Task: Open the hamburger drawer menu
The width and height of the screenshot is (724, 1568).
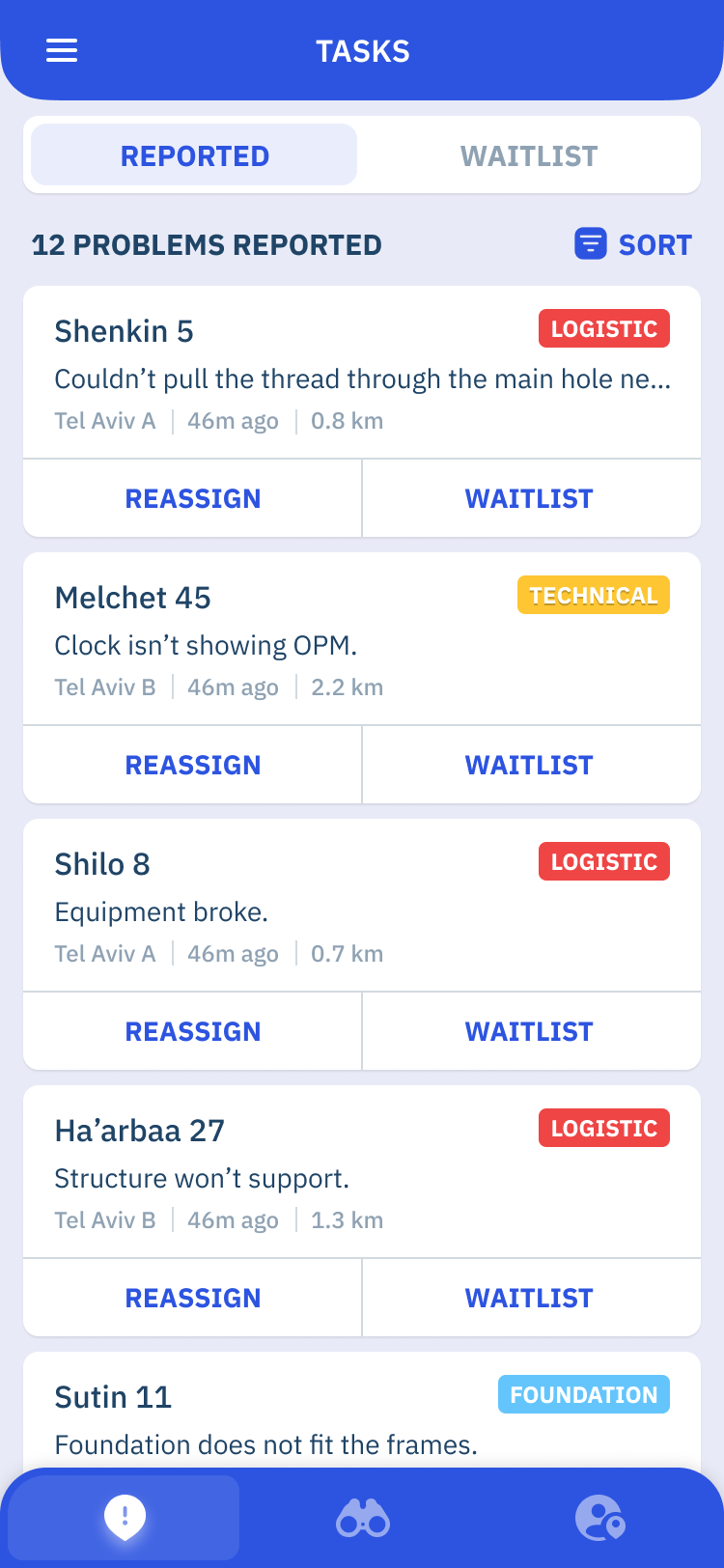Action: point(62,50)
